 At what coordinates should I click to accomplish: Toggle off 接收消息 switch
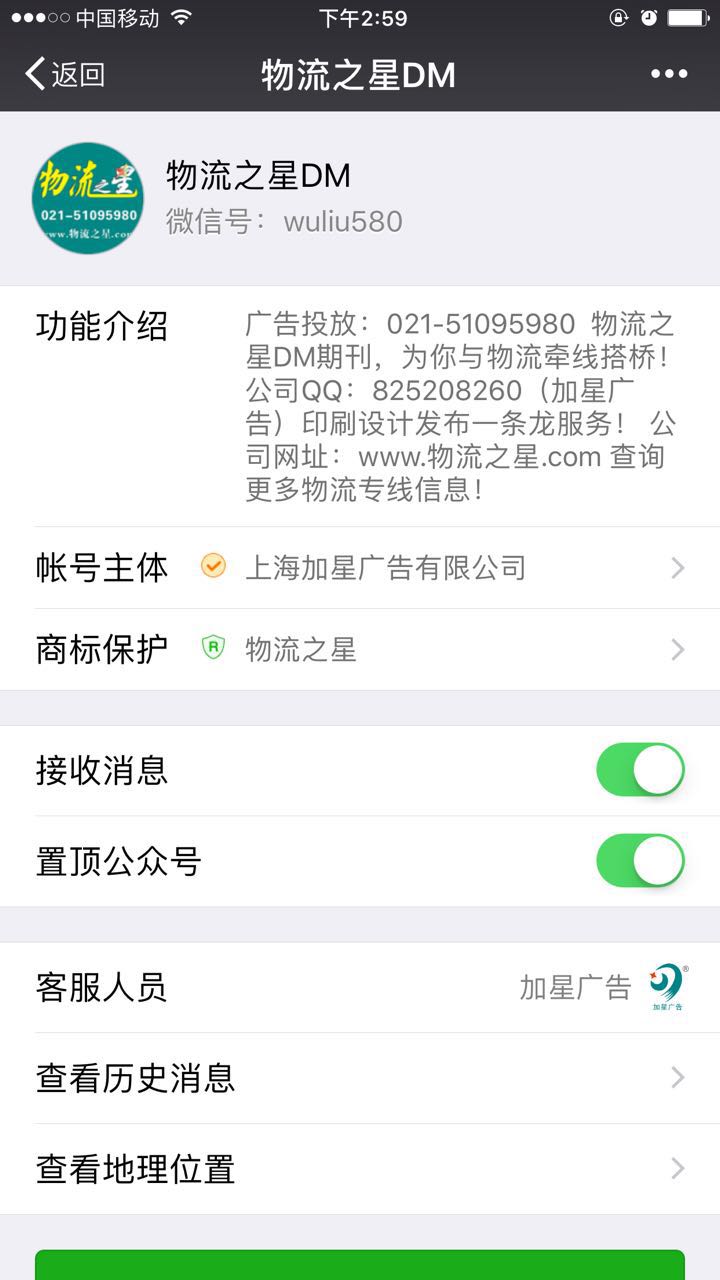(x=641, y=770)
